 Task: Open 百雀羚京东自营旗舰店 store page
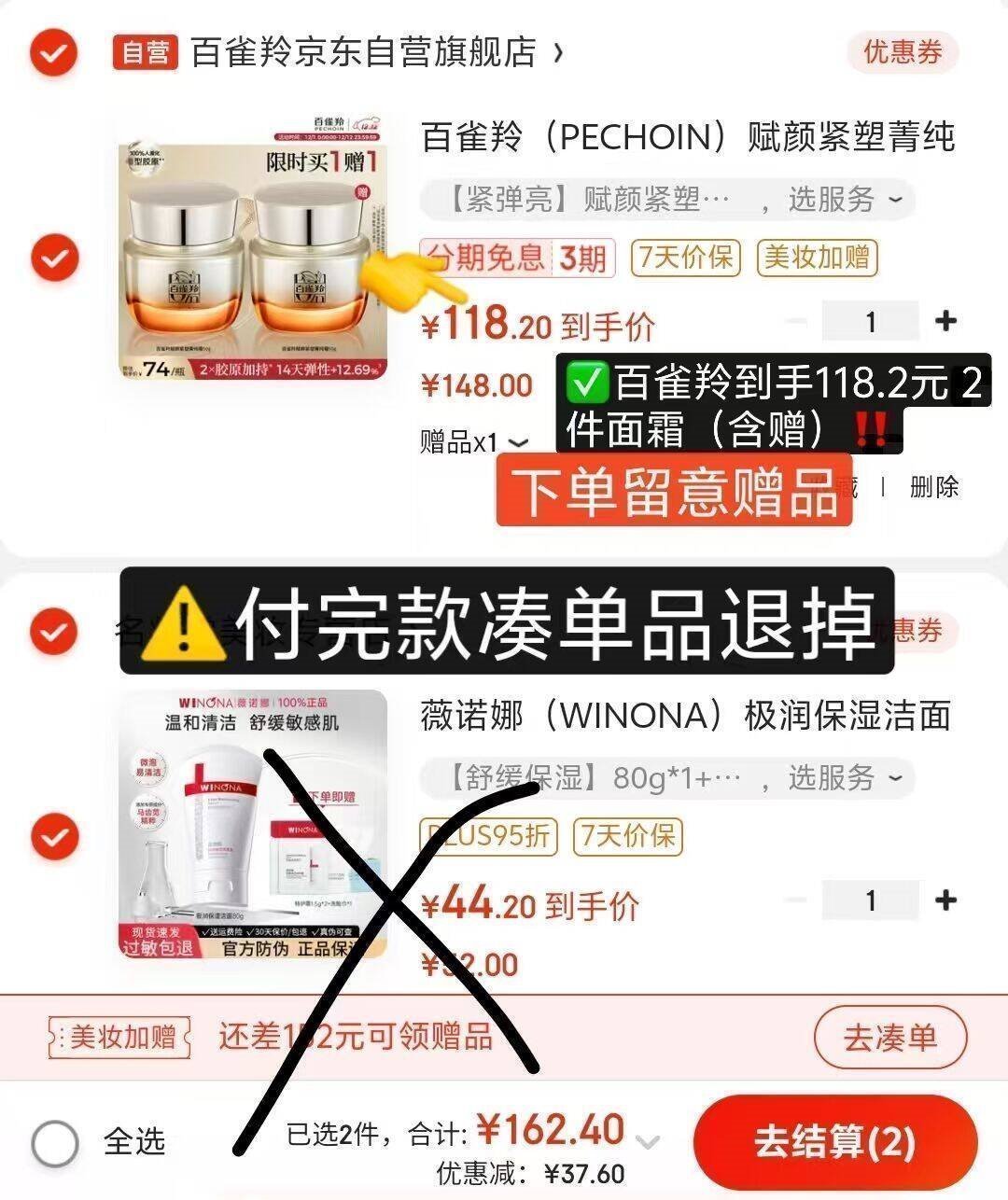[x=364, y=52]
